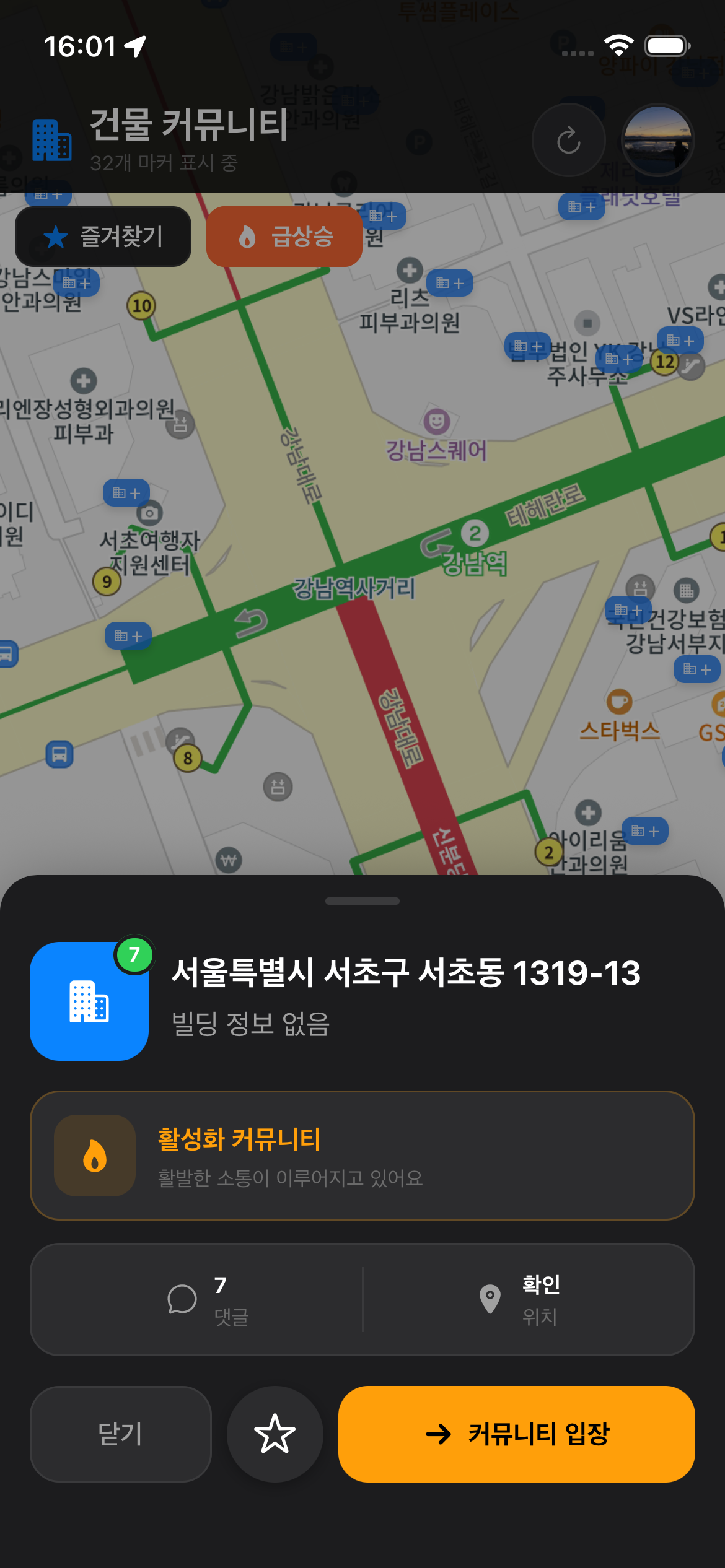725x1568 pixels.
Task: Select the 급상승 filter chip
Action: pyautogui.click(x=284, y=237)
